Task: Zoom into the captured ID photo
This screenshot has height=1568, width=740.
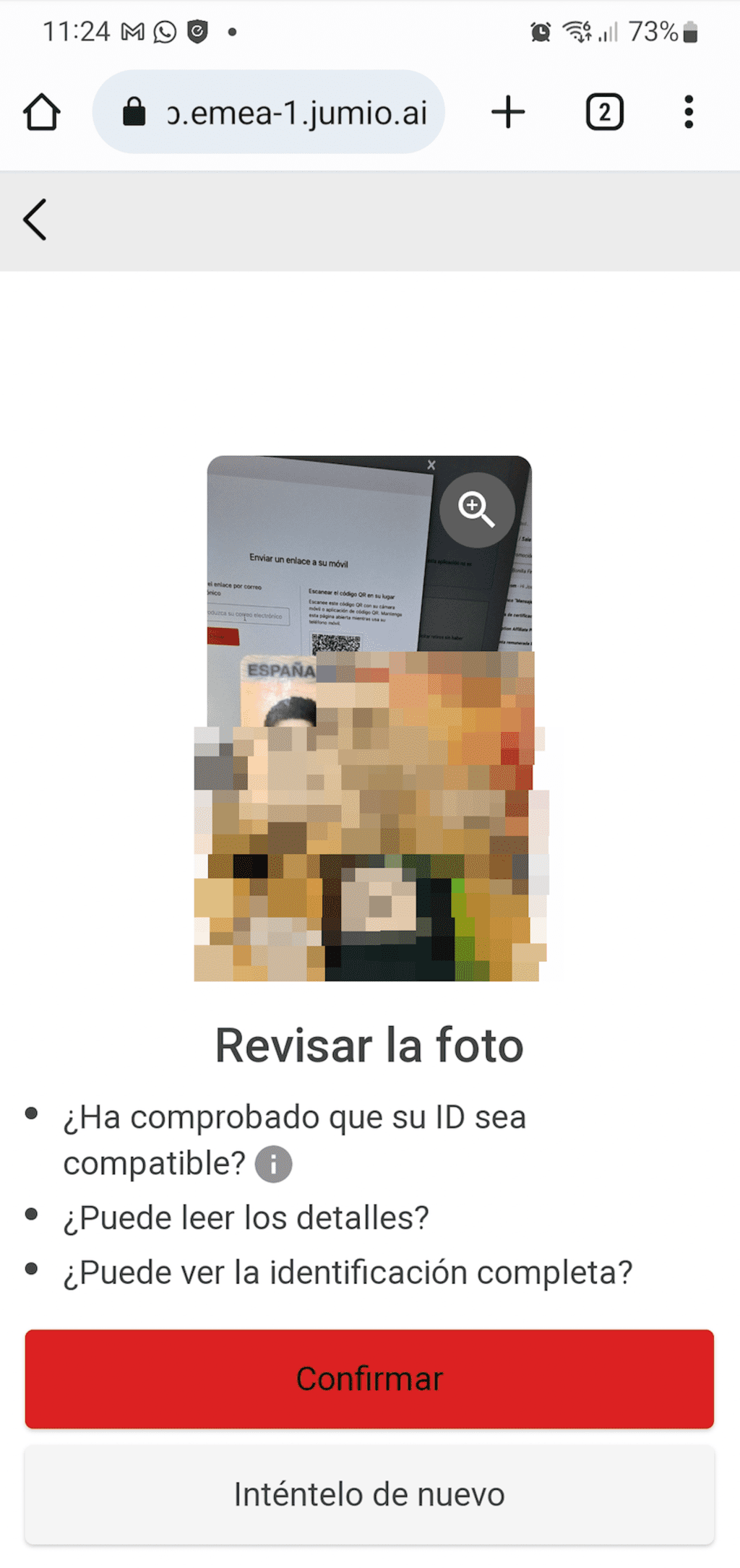Action: coord(477,510)
